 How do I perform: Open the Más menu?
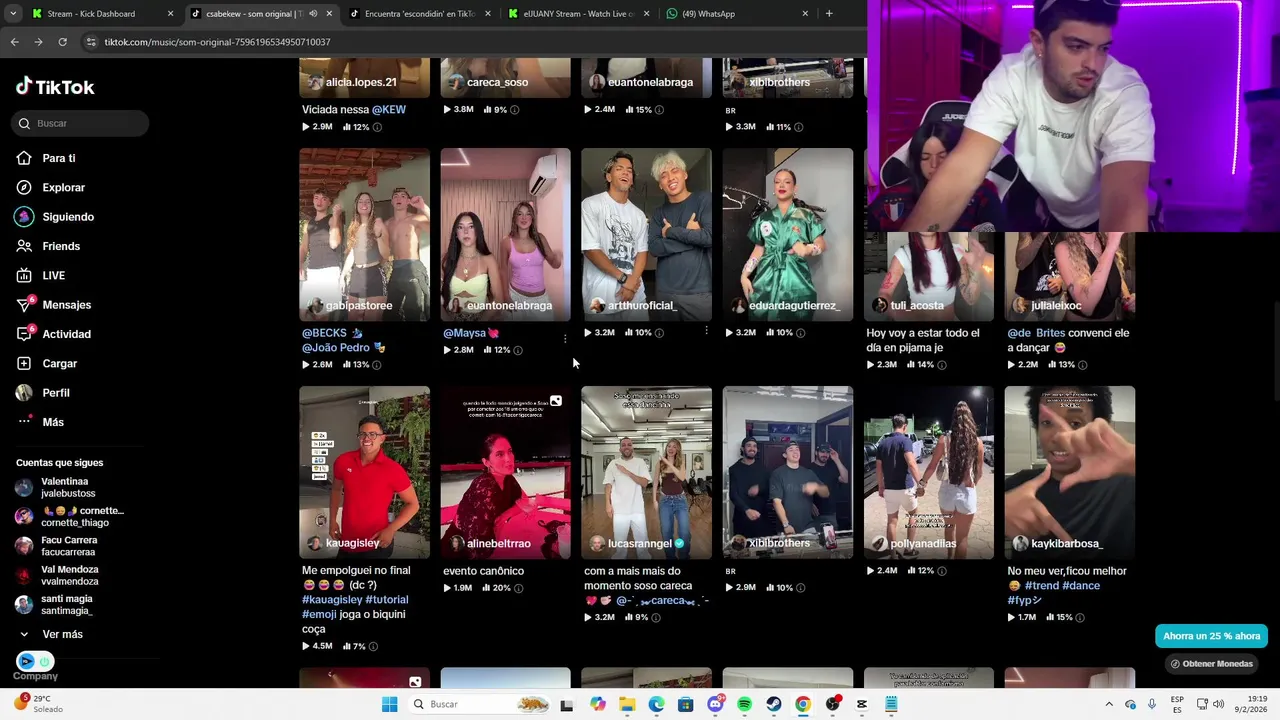(52, 422)
